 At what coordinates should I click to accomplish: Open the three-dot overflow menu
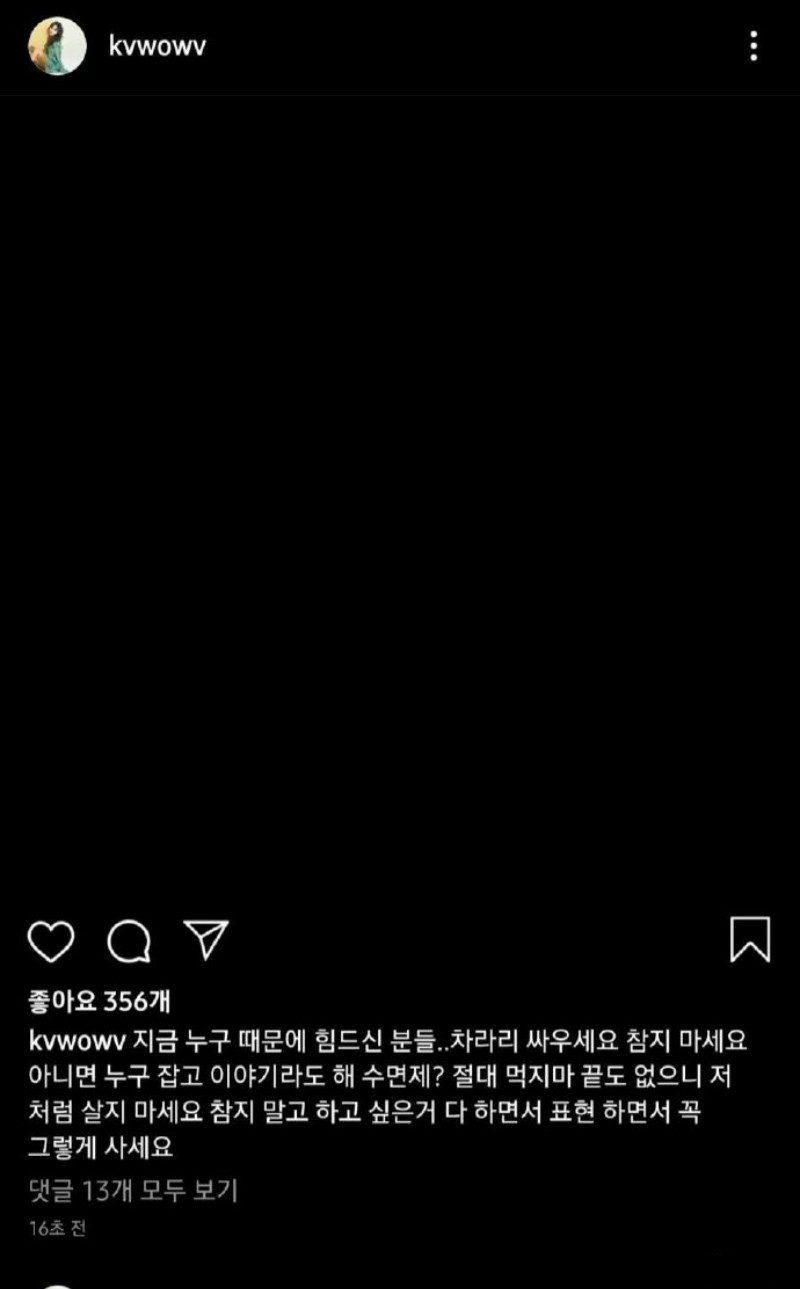pos(753,46)
